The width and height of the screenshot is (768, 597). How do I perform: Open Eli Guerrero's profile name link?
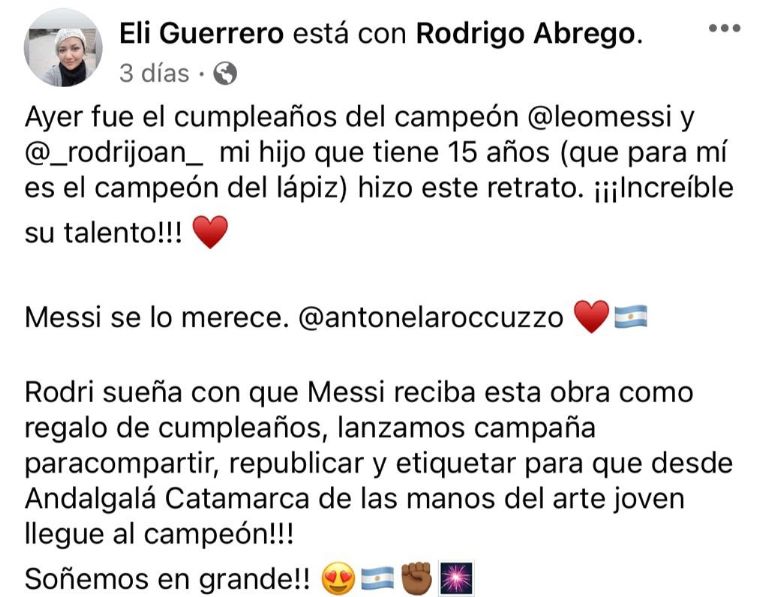201,34
